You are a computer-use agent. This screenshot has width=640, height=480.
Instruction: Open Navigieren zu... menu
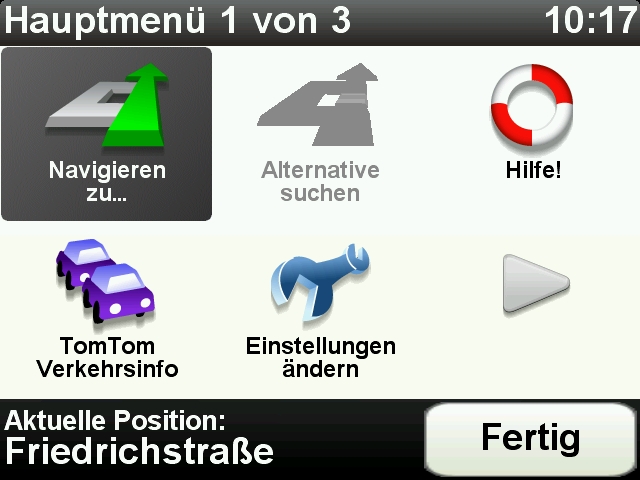106,133
